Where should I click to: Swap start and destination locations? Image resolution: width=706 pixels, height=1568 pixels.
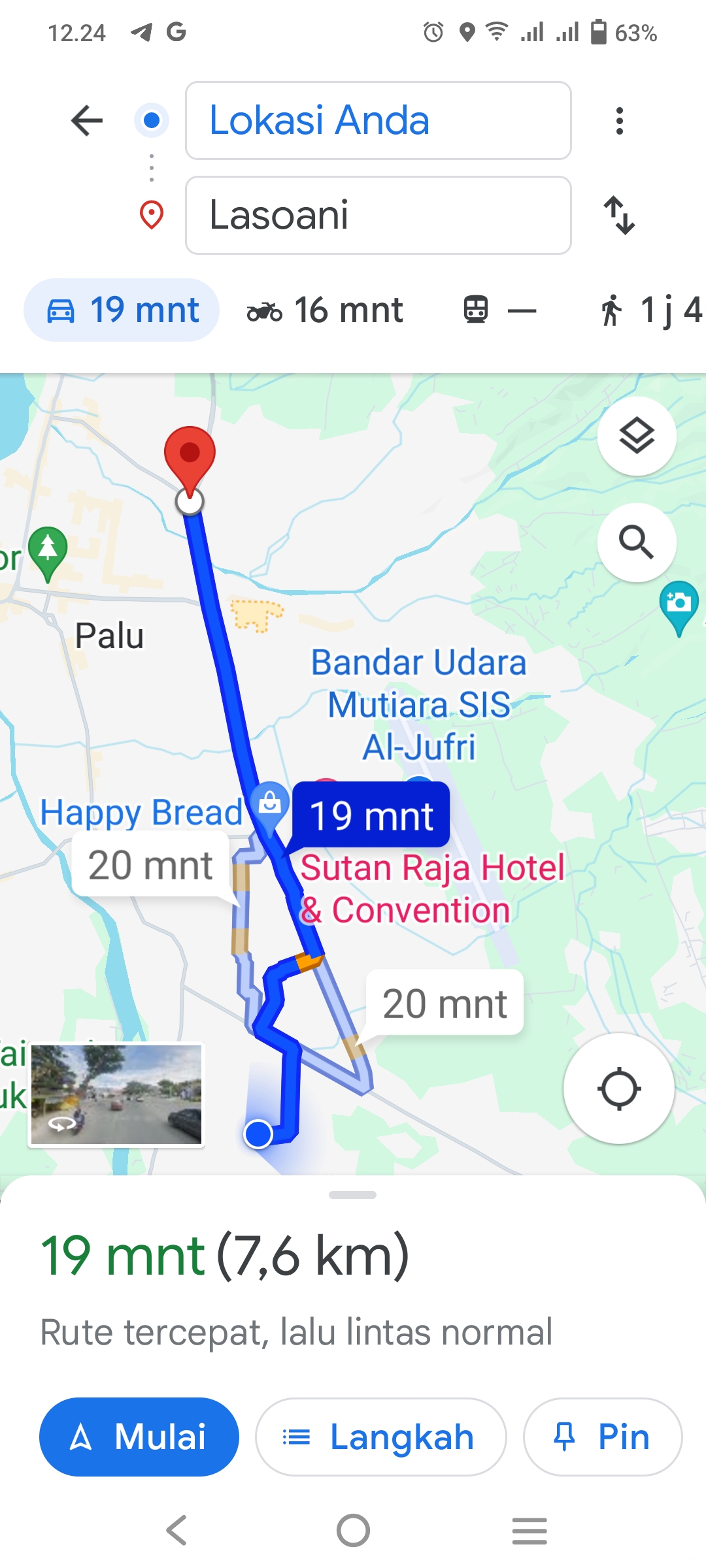[619, 216]
